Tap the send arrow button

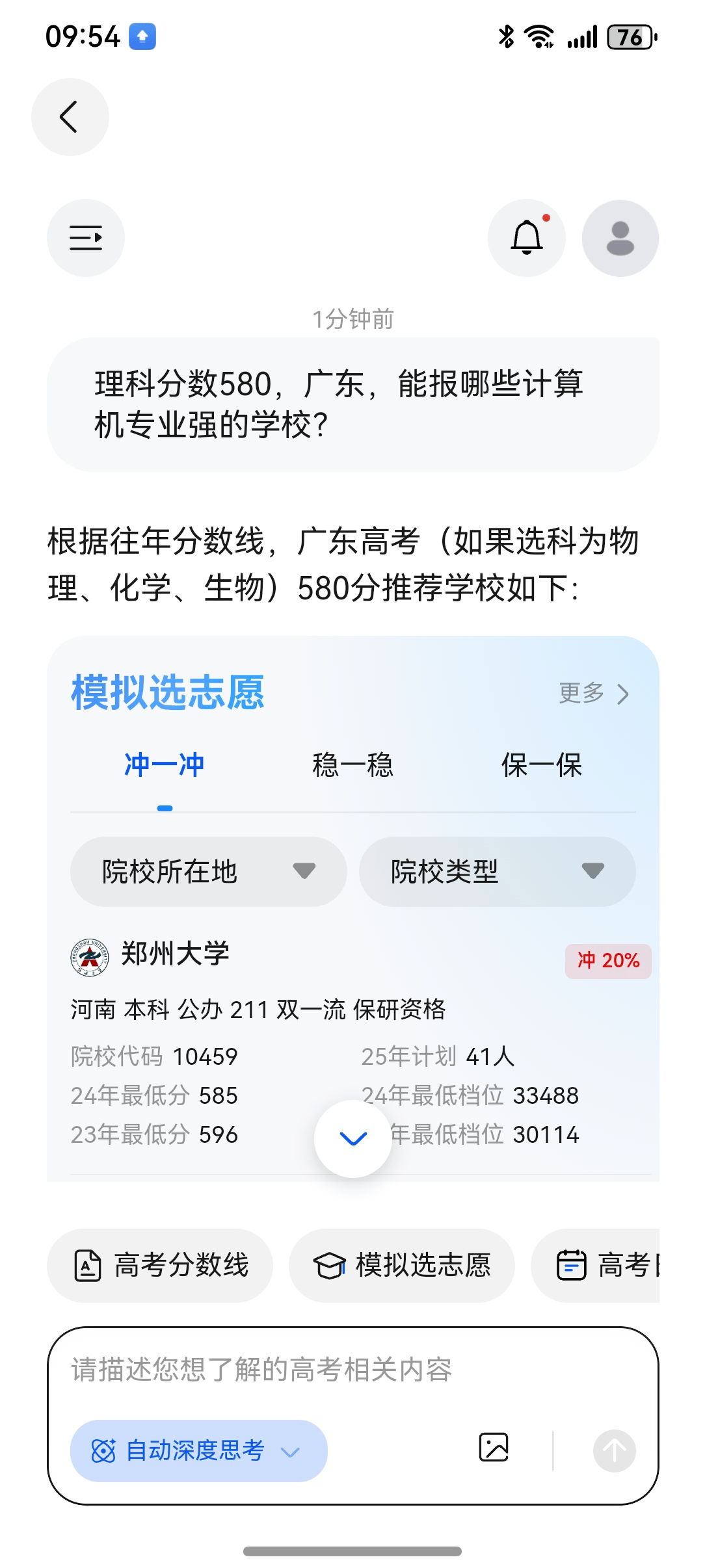click(x=614, y=1450)
